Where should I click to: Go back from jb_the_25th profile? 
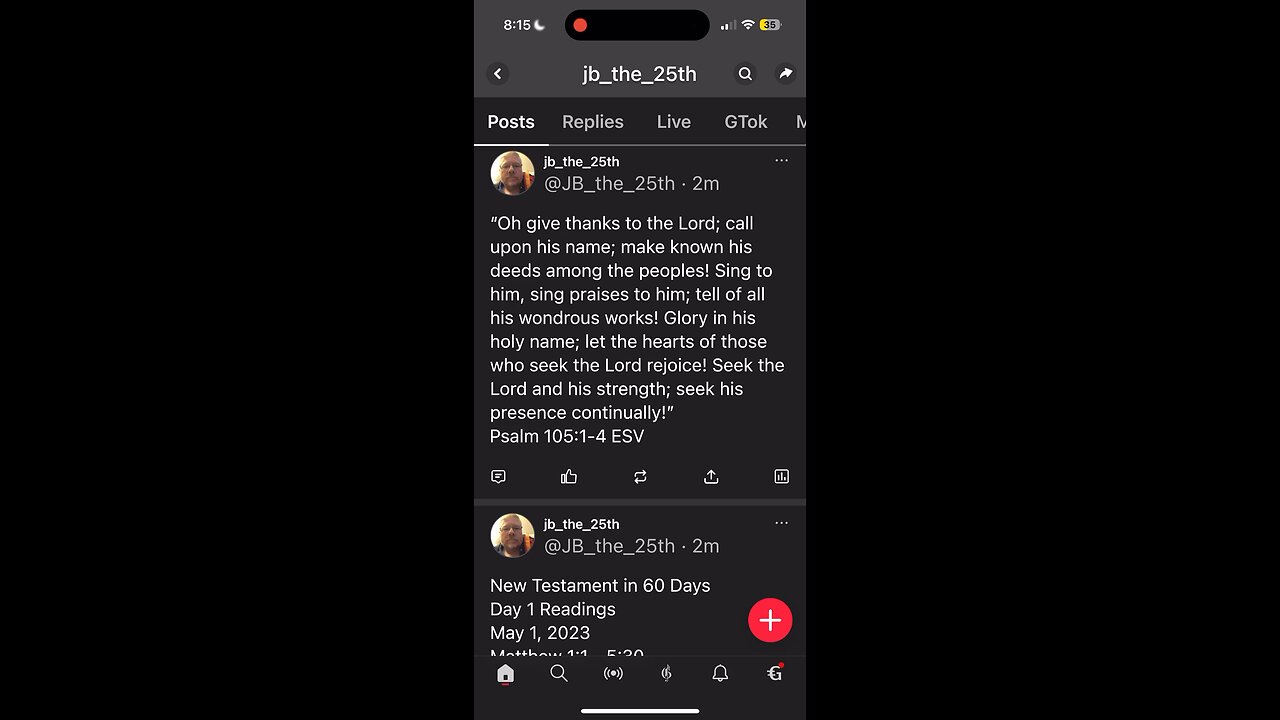click(x=498, y=74)
